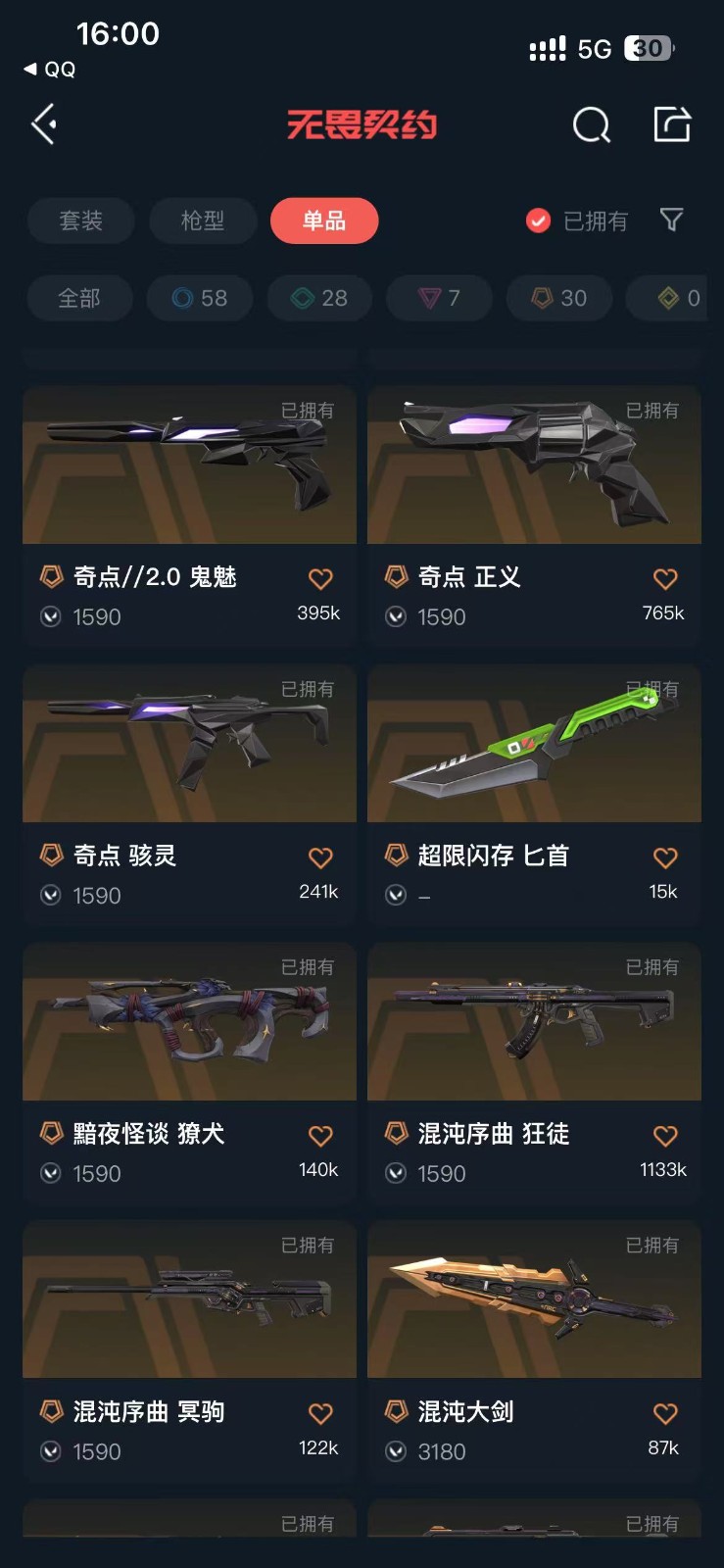Like the 混沌序曲 狂徒 skin
The image size is (724, 1568).
pos(665,1136)
